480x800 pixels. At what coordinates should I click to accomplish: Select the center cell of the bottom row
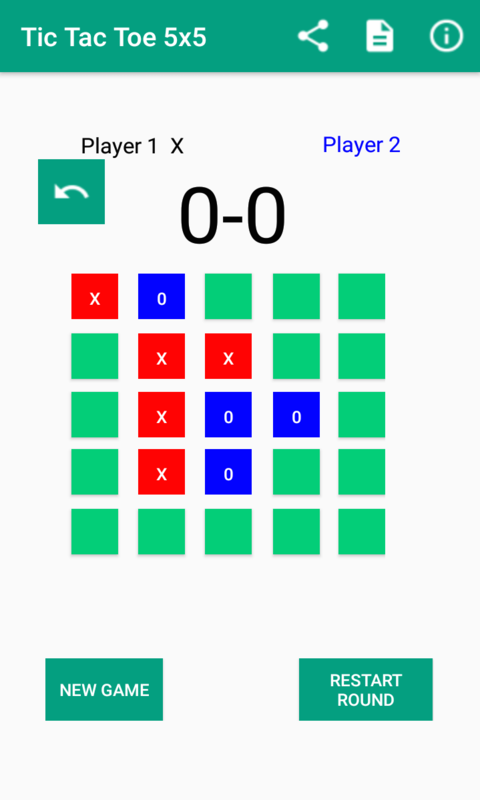pos(229,532)
